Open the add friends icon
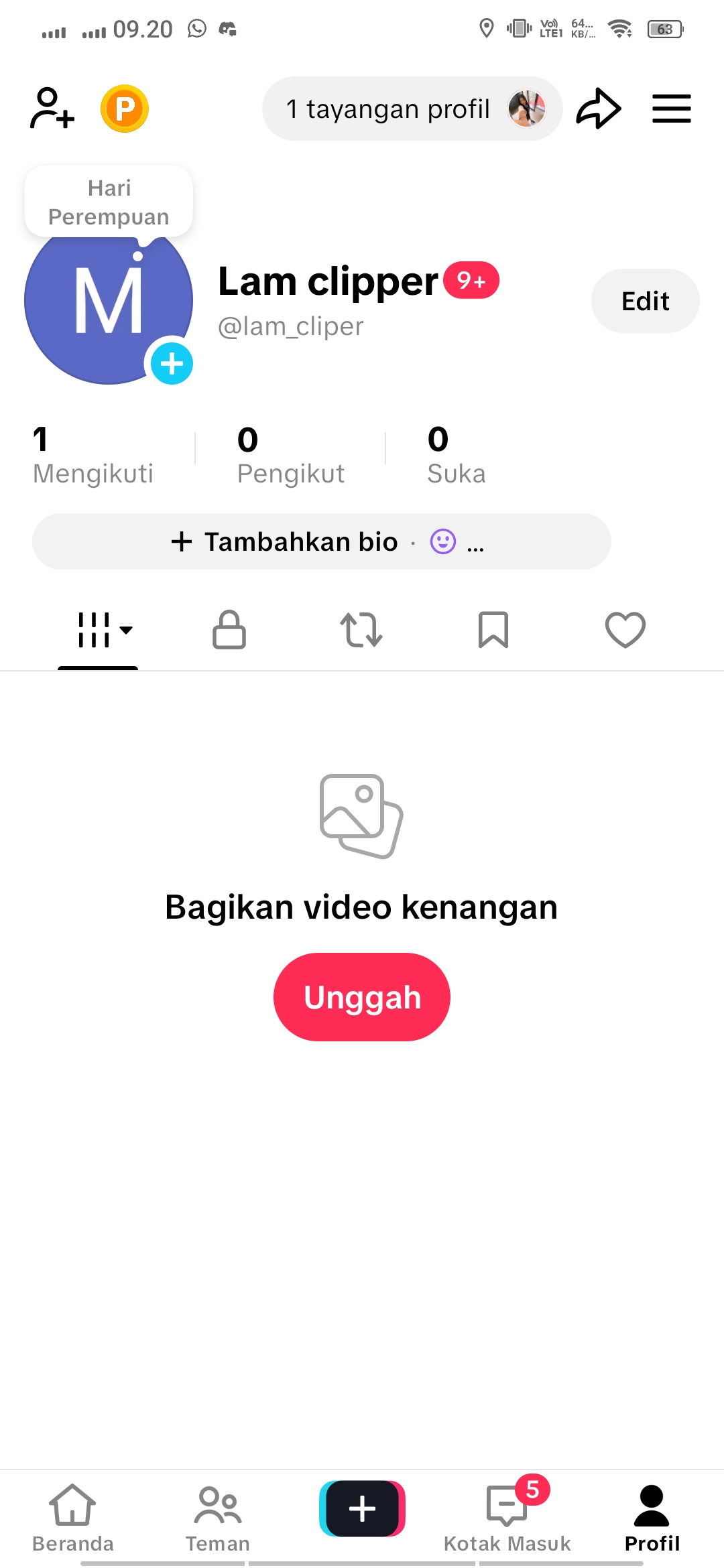 tap(52, 108)
